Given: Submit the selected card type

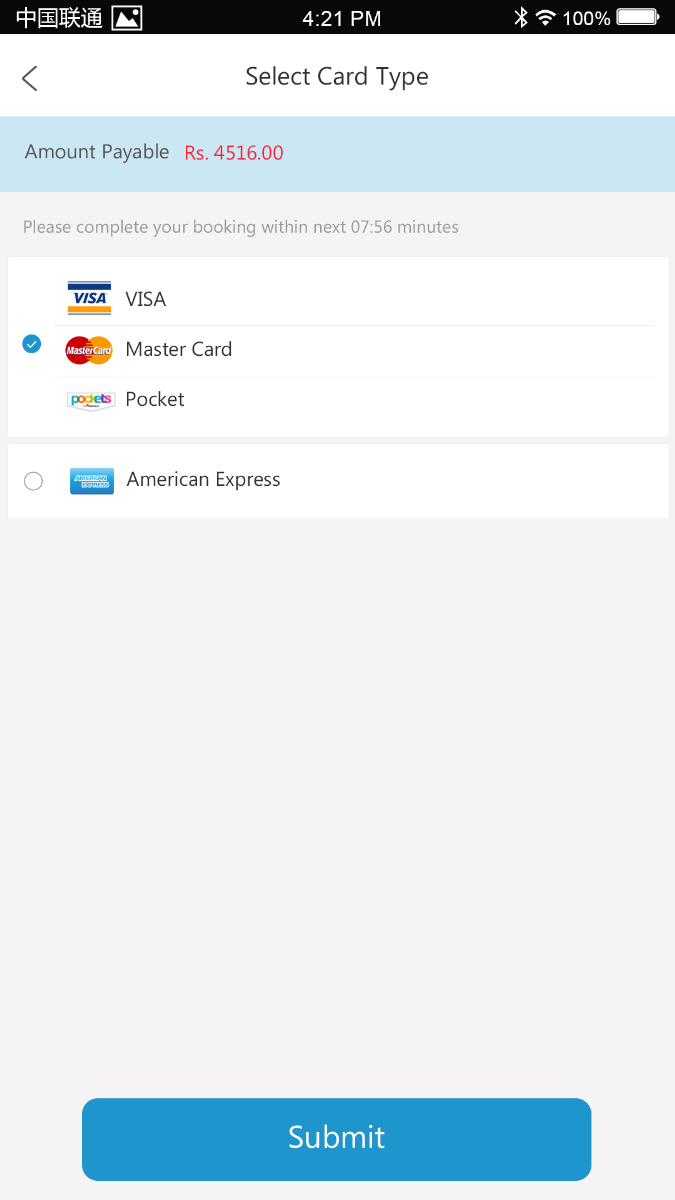Looking at the screenshot, I should [x=337, y=1139].
